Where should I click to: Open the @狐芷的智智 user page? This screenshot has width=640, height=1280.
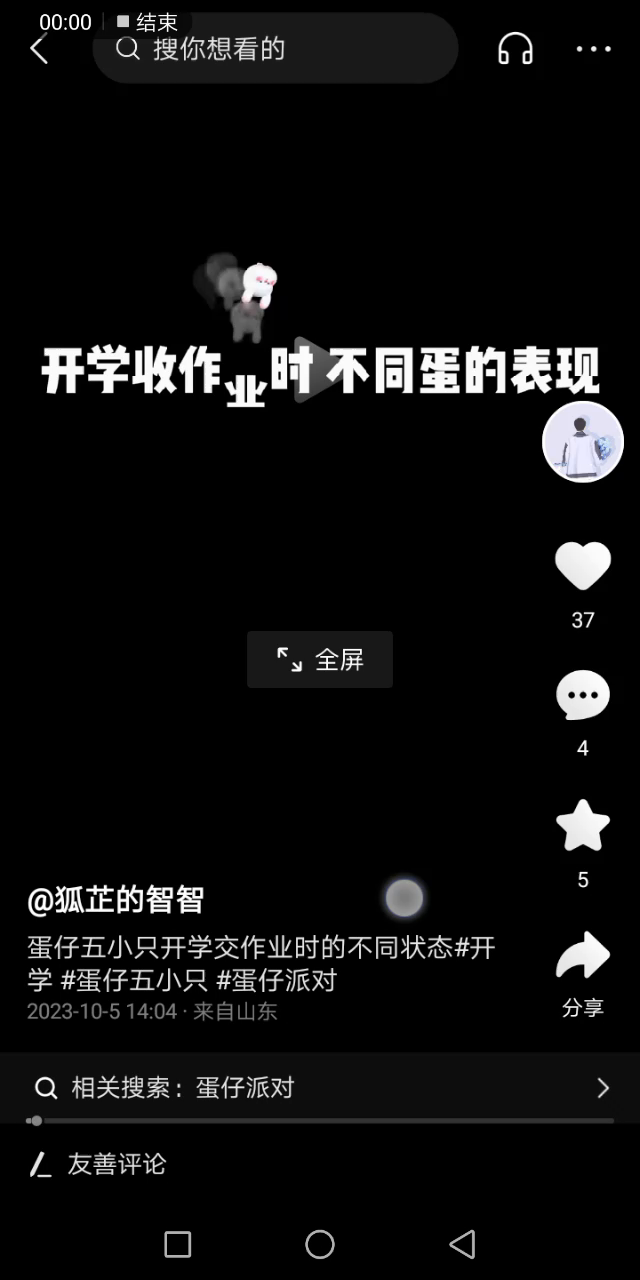[x=116, y=899]
